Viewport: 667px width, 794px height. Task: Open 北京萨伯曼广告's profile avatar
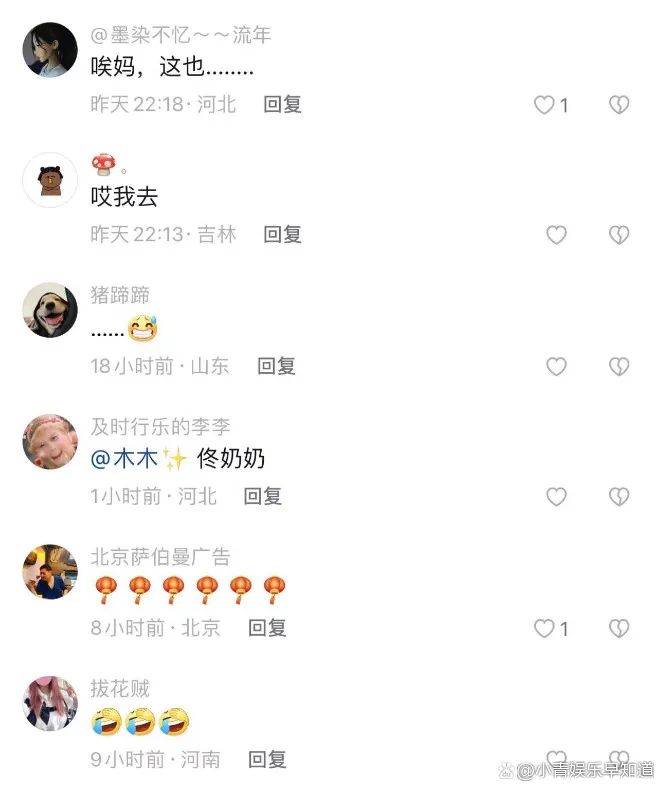coord(50,572)
